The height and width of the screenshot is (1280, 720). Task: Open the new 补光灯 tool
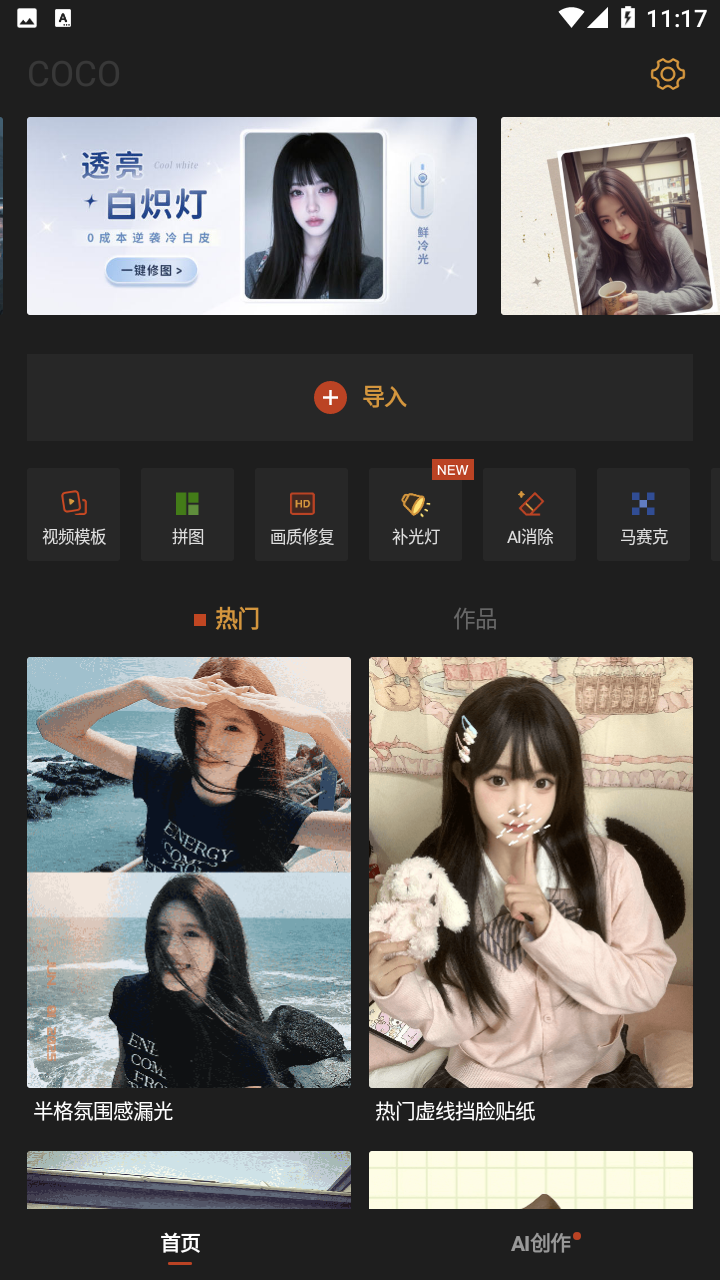point(415,515)
